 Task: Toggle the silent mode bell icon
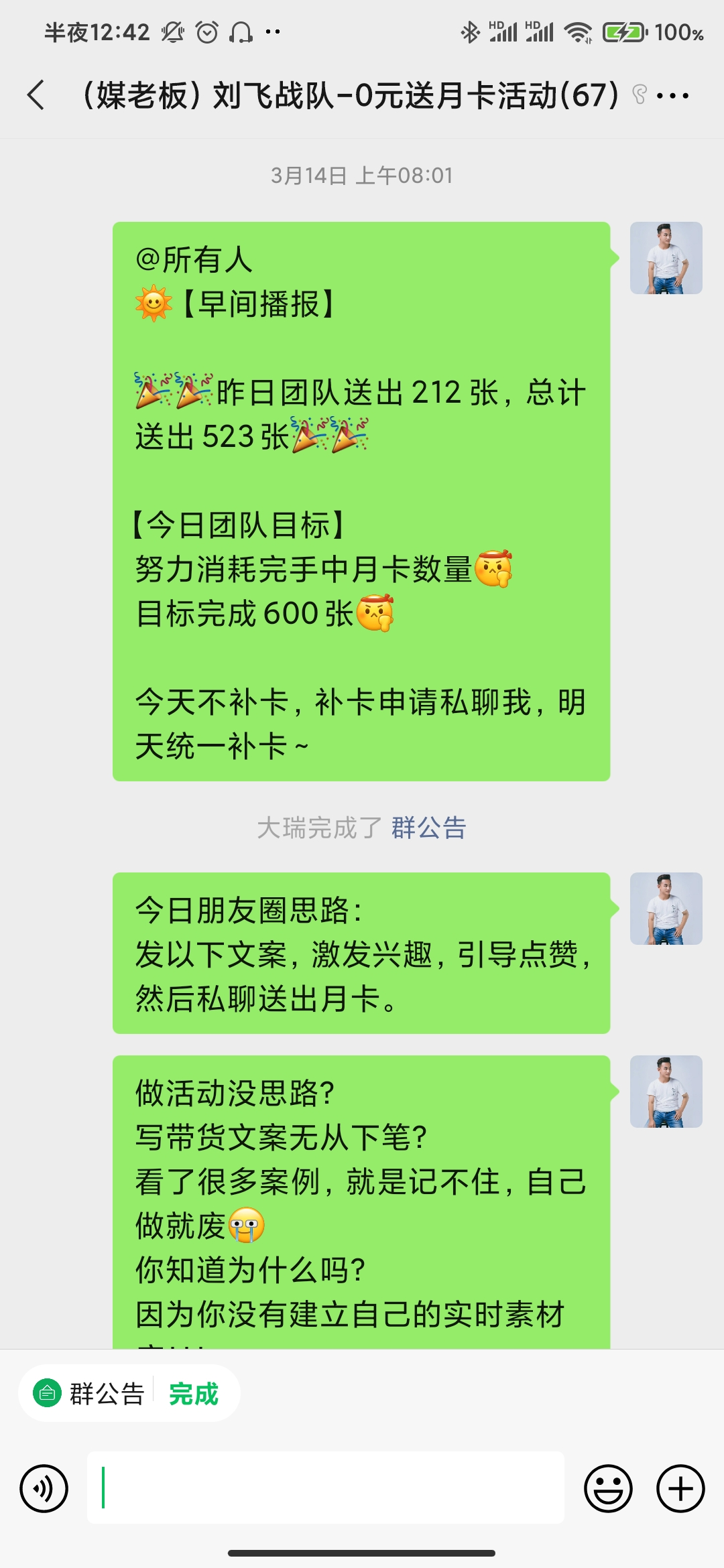click(x=173, y=31)
